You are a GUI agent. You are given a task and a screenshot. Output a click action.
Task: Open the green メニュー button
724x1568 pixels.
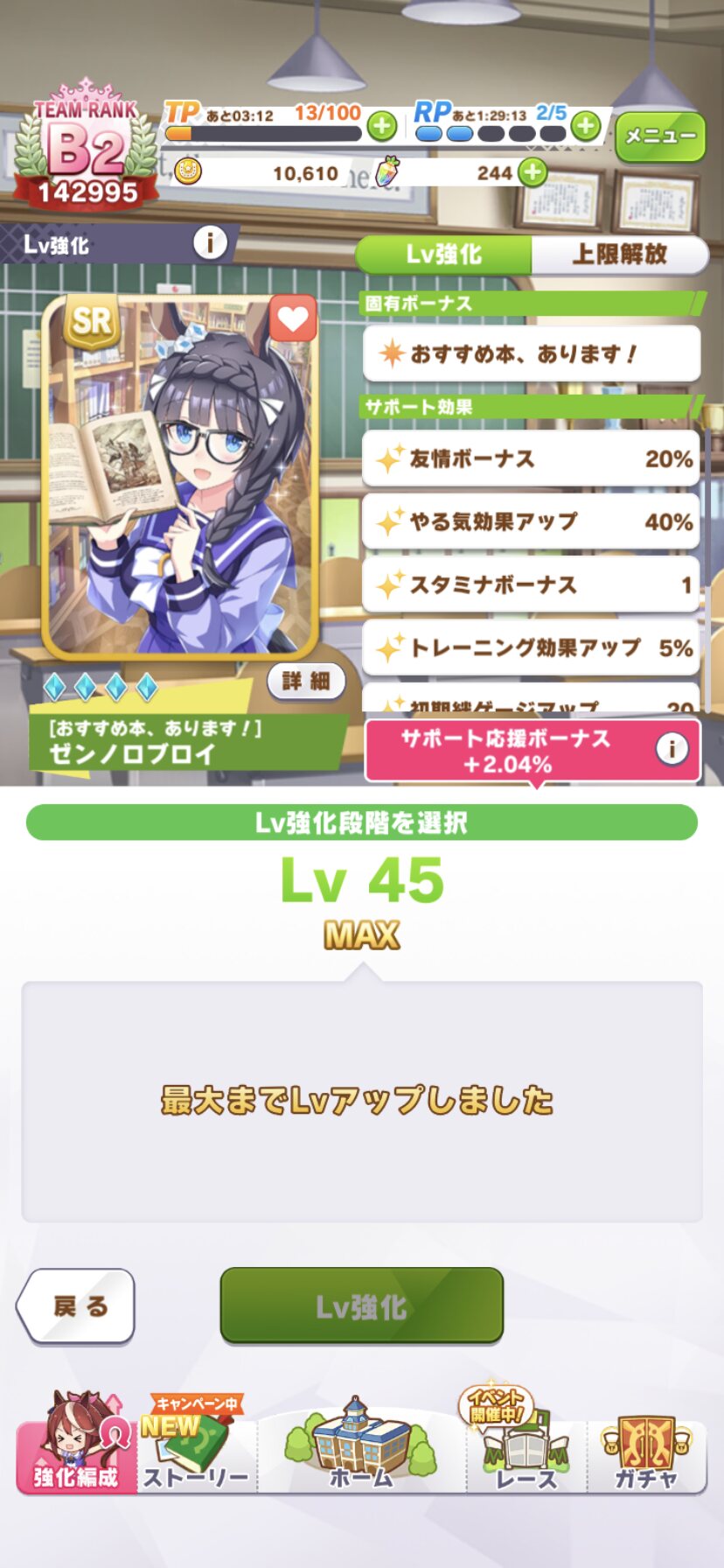[x=660, y=136]
